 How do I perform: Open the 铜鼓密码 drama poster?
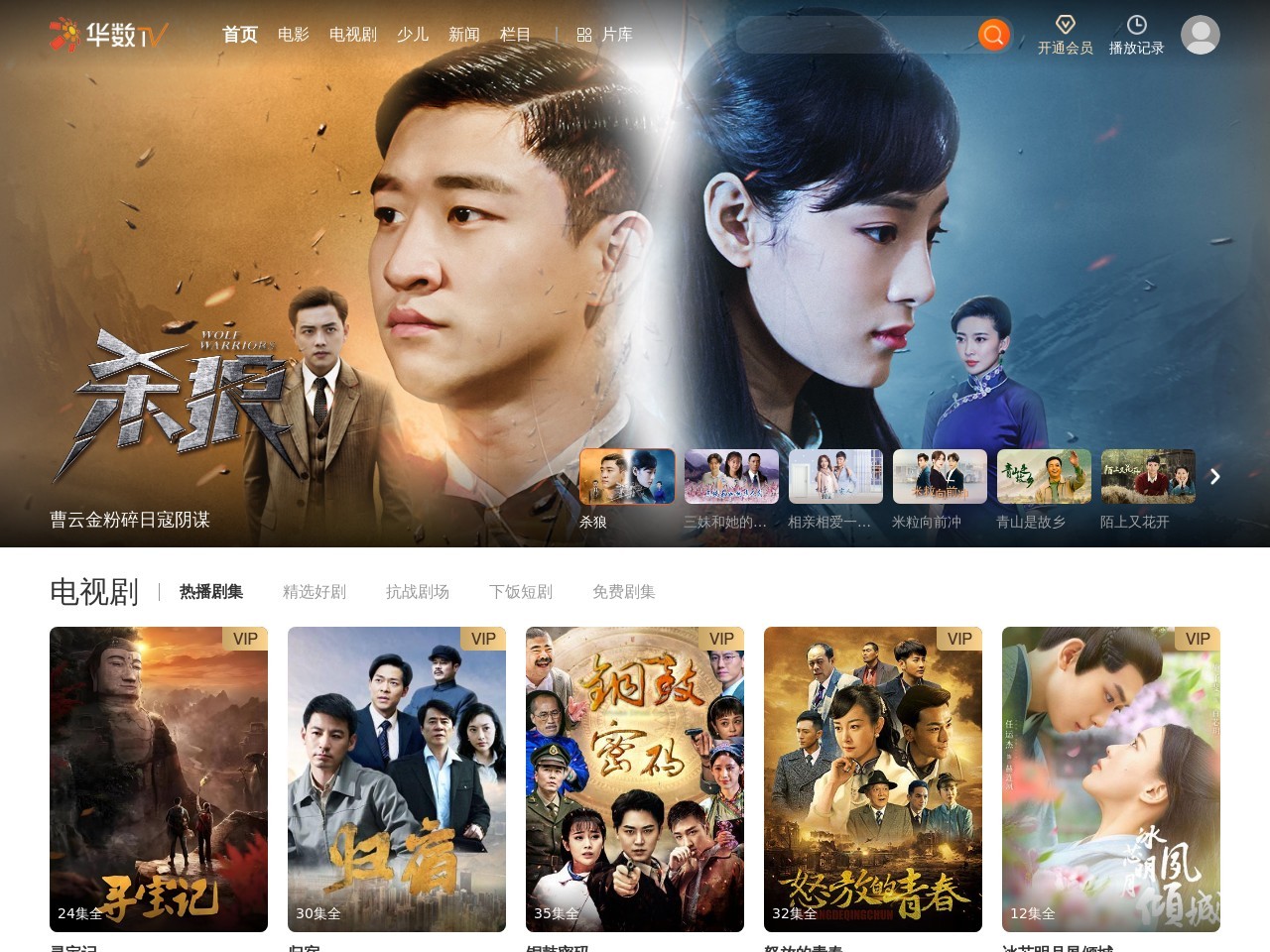coord(635,778)
